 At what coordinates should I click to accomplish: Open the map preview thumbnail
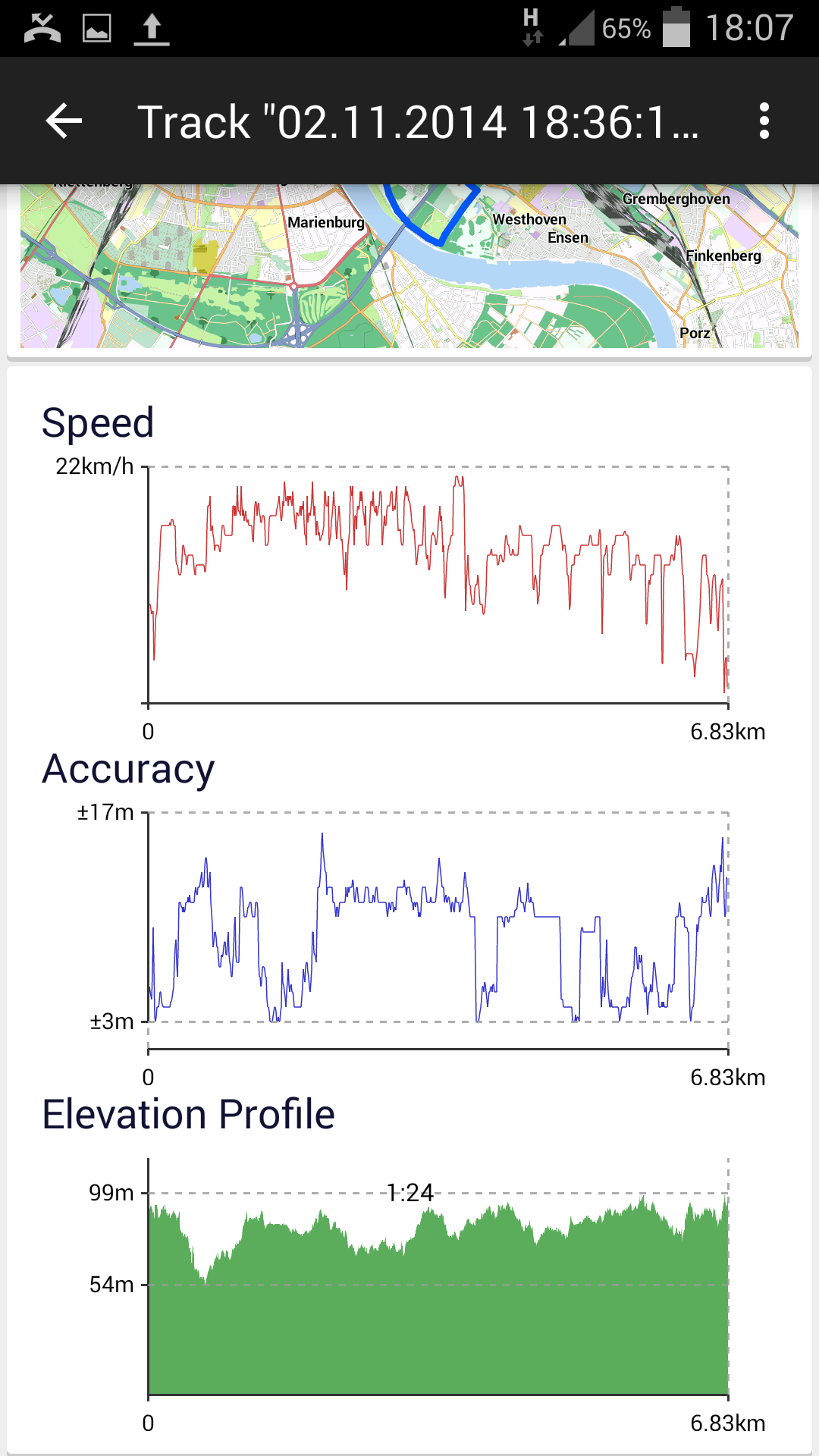(x=409, y=265)
